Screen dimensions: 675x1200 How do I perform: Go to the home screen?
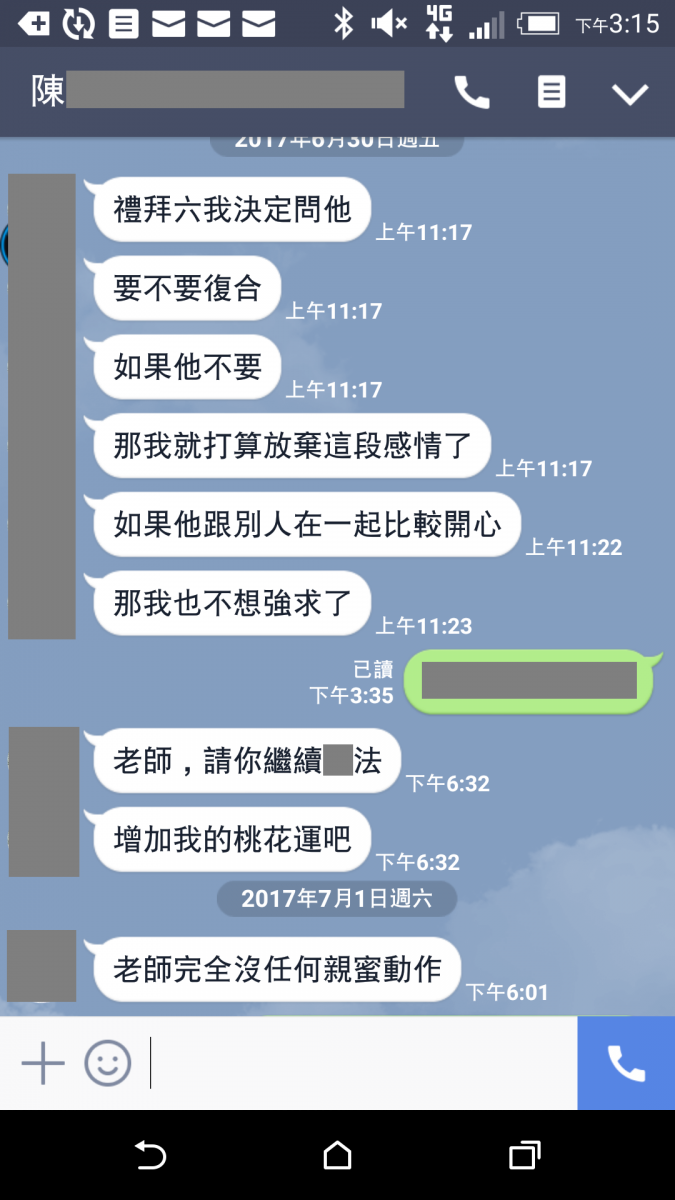click(x=338, y=1156)
